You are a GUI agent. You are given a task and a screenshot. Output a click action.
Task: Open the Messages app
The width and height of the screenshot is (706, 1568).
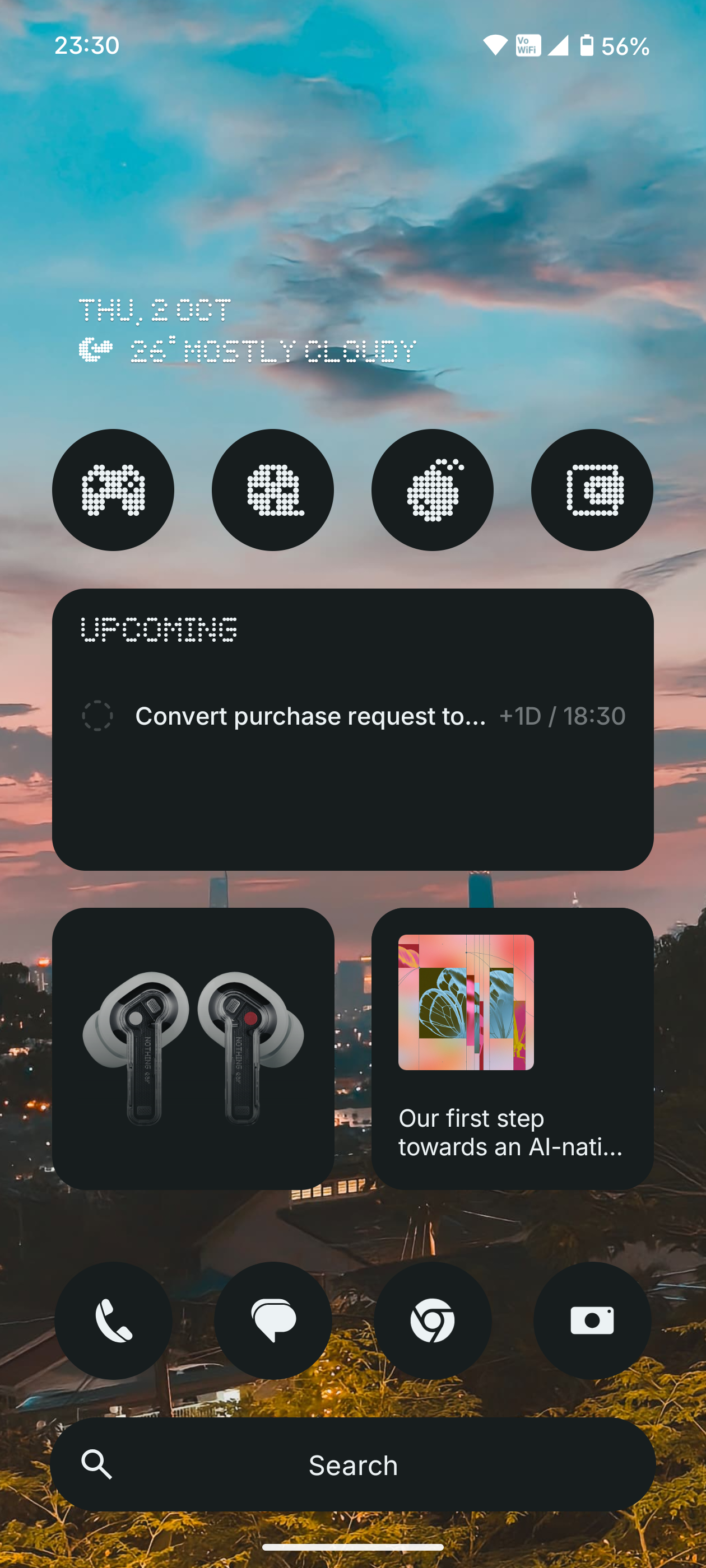(x=273, y=1320)
